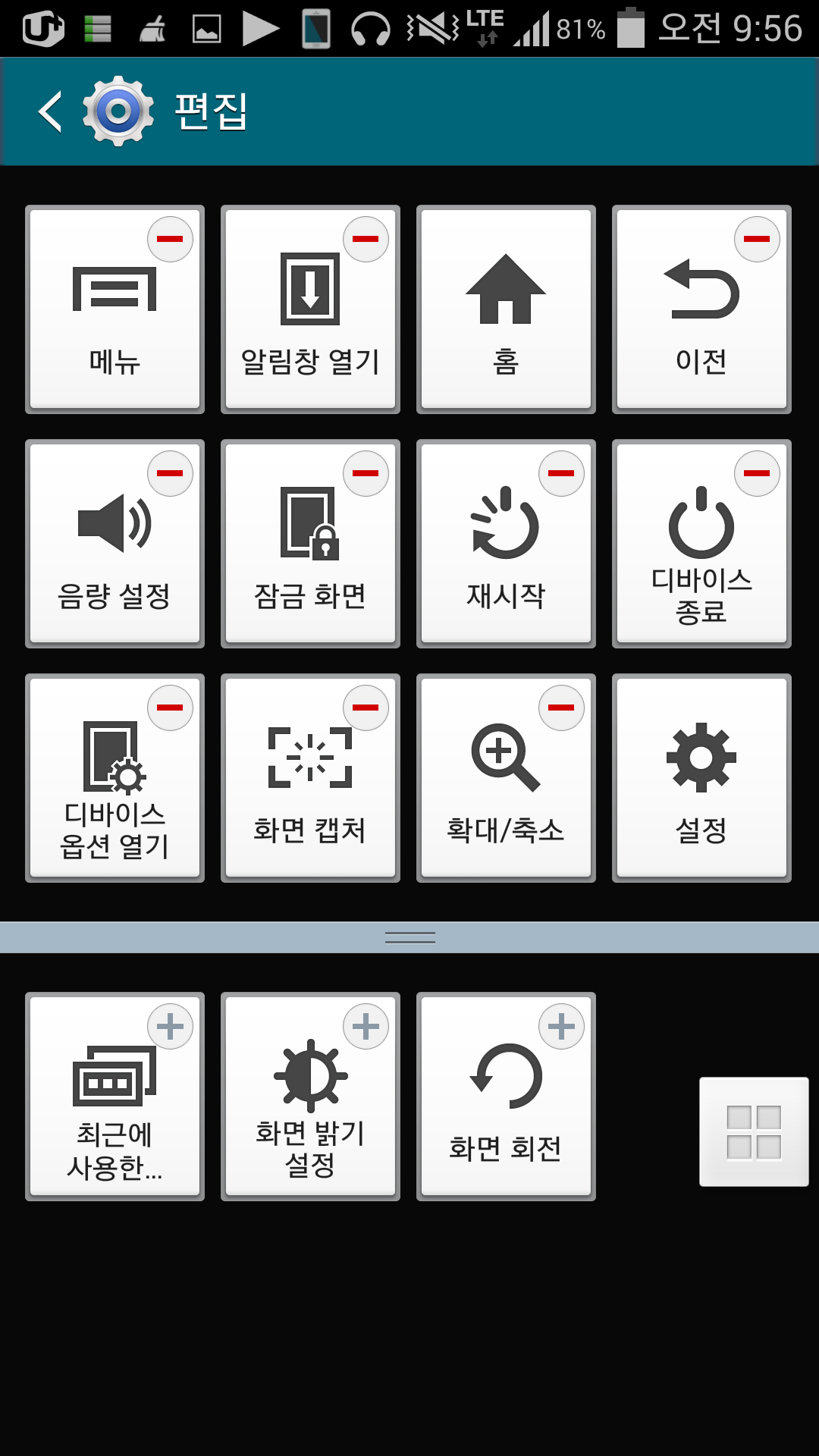This screenshot has height=1456, width=819.
Task: Remove 확대/축소 with its minus icon
Action: click(561, 708)
